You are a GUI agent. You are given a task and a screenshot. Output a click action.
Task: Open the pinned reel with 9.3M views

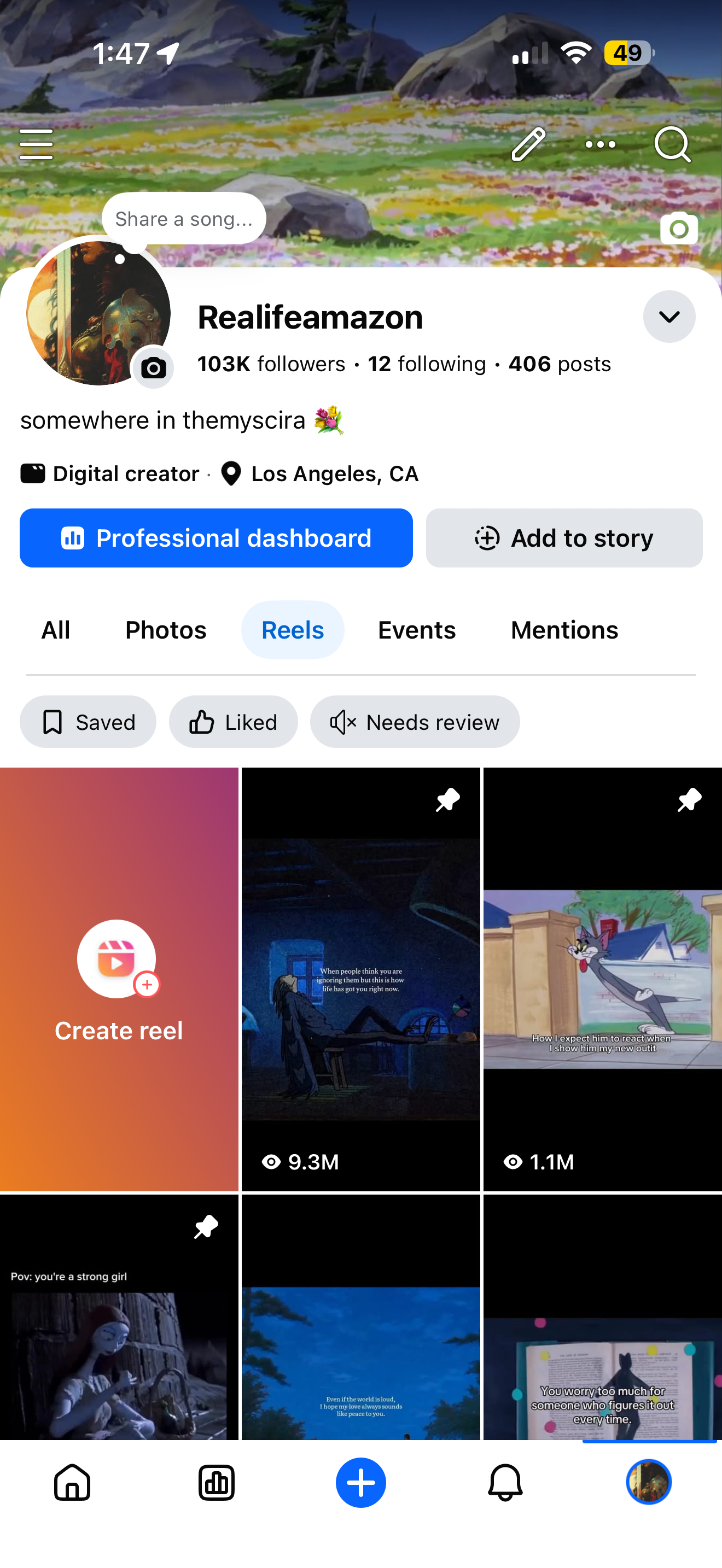(x=360, y=979)
